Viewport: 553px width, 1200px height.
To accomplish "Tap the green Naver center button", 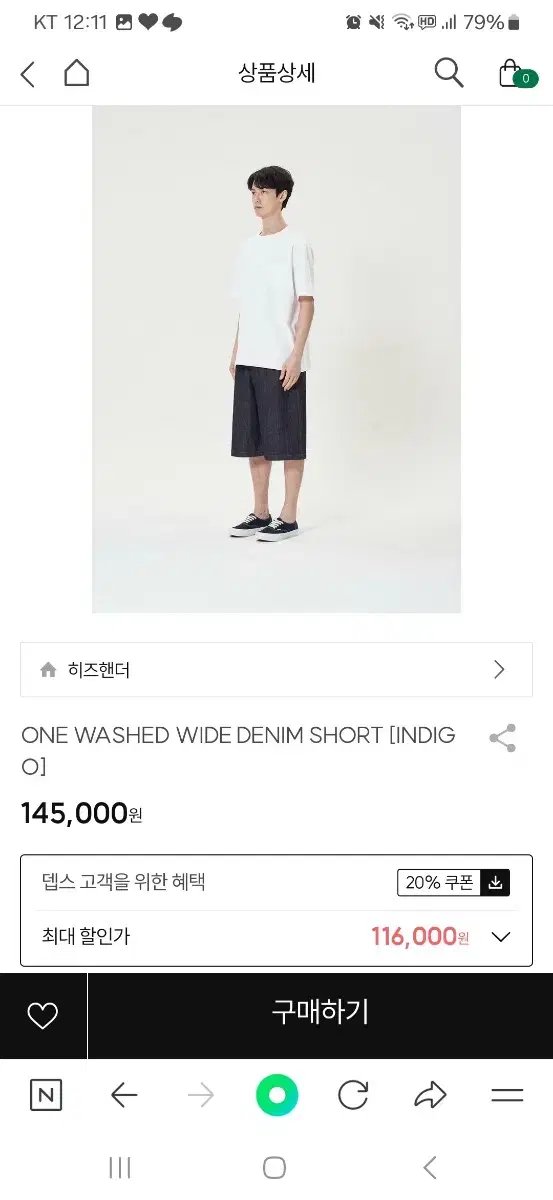I will [277, 1095].
